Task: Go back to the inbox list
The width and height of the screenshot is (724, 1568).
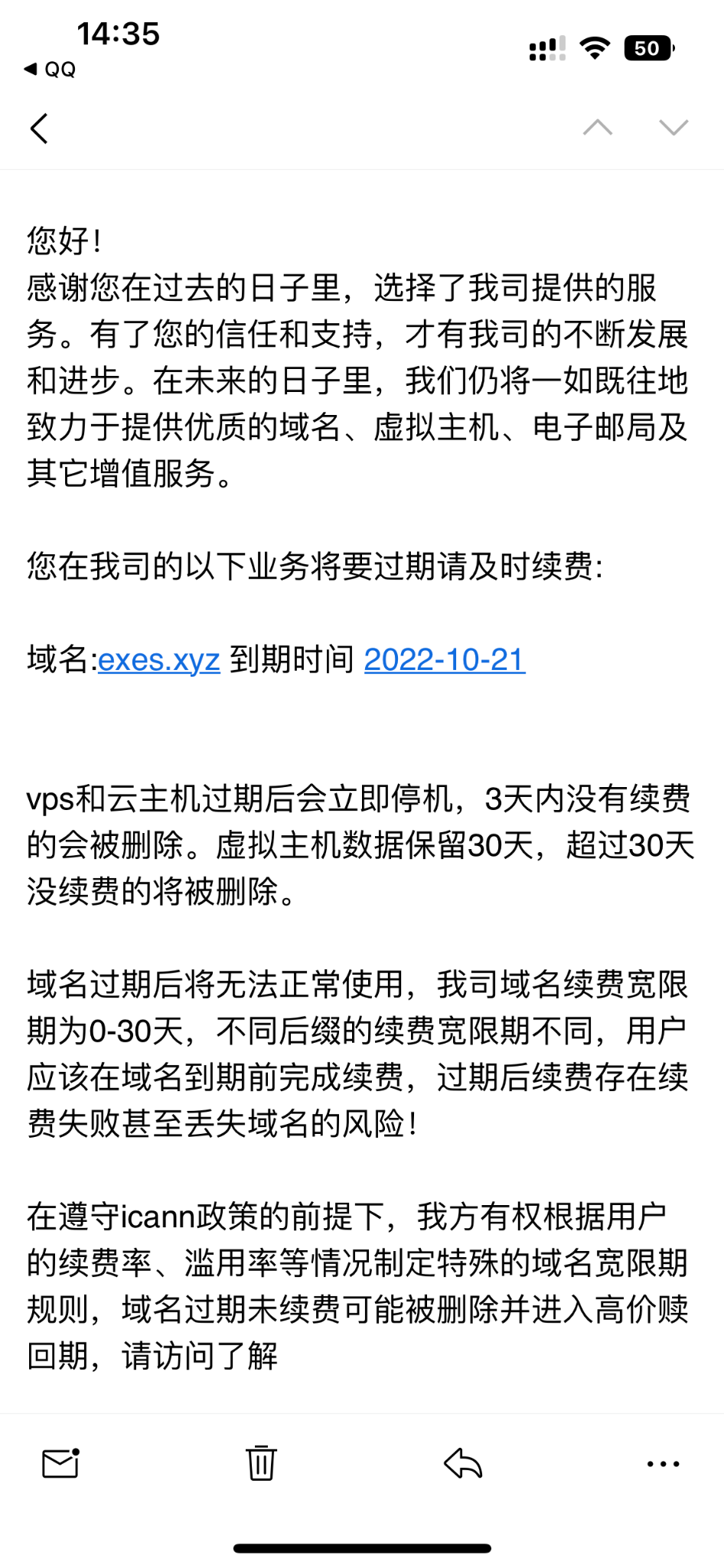Action: coord(40,128)
